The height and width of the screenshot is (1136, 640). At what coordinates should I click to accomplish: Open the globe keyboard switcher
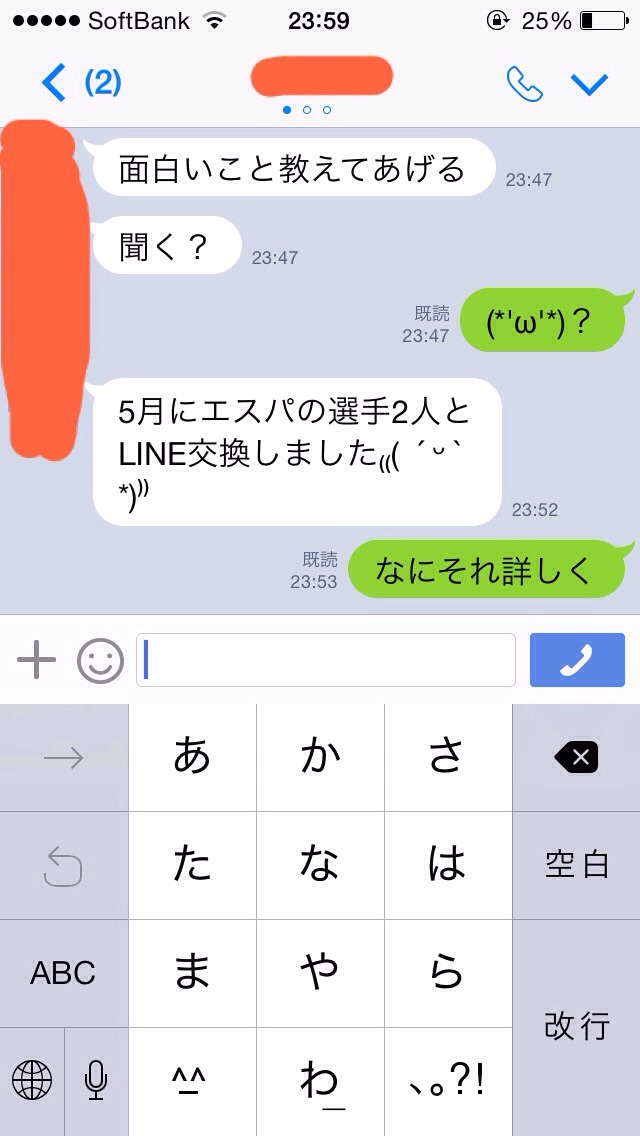[32, 1079]
